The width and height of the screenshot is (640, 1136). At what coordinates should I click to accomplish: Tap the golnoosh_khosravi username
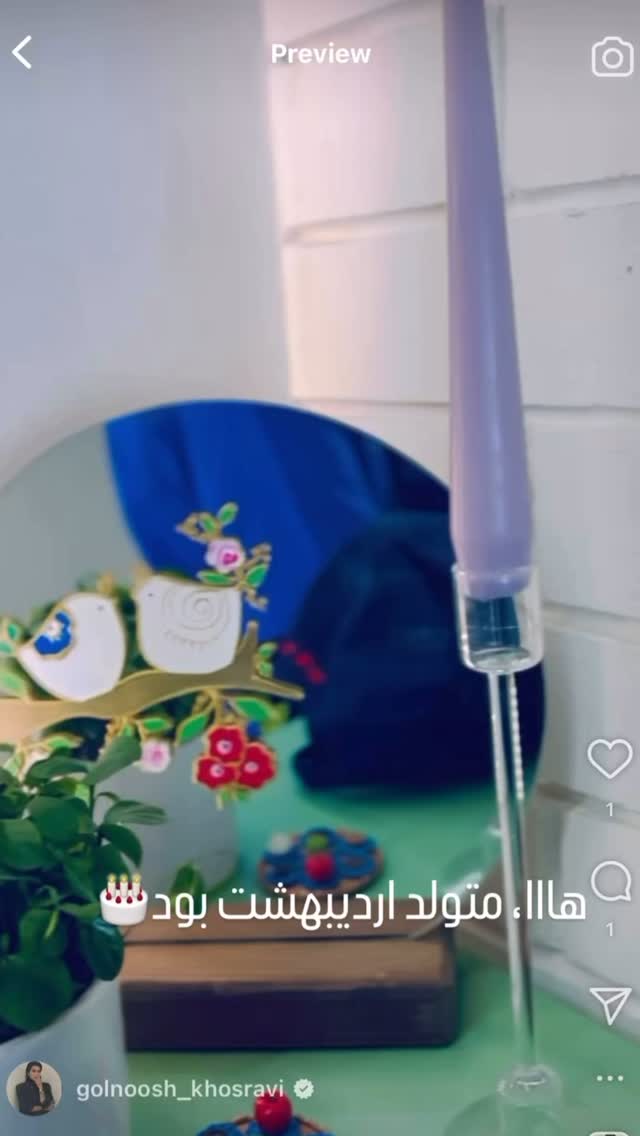click(180, 1089)
